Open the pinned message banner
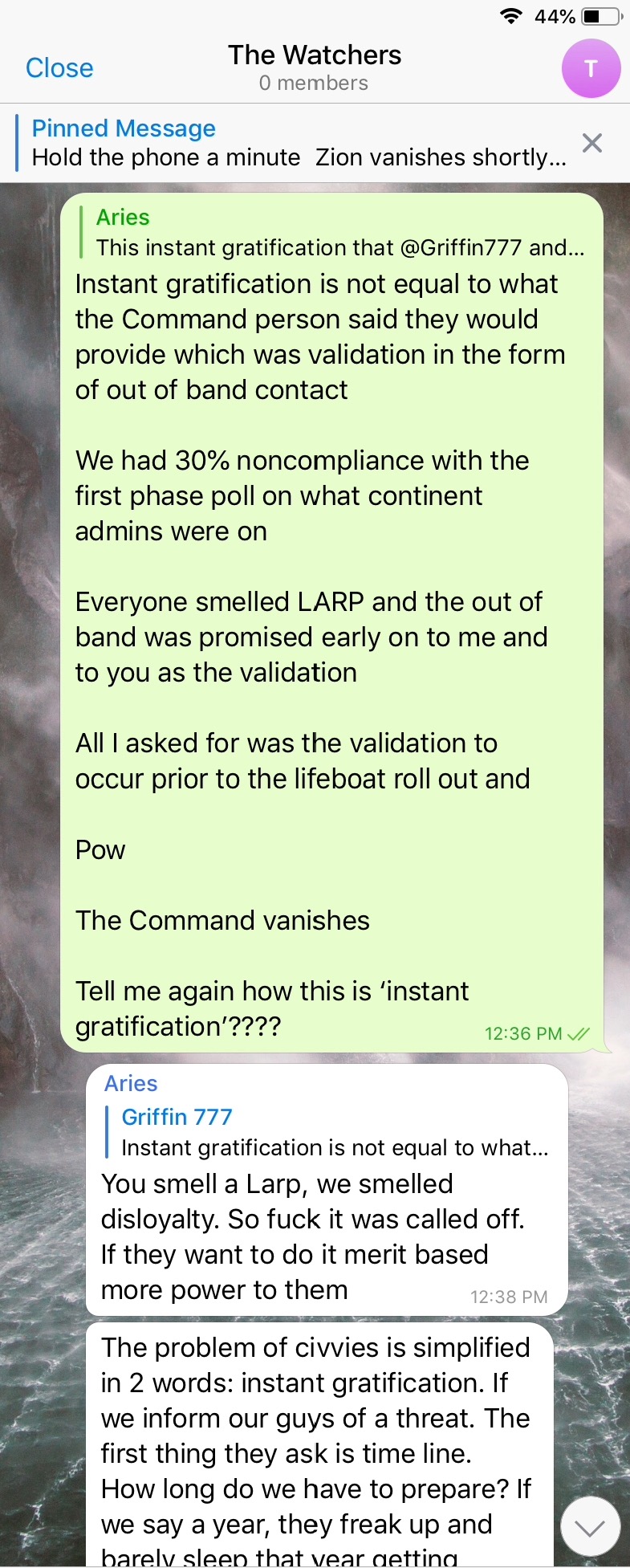 pyautogui.click(x=297, y=143)
